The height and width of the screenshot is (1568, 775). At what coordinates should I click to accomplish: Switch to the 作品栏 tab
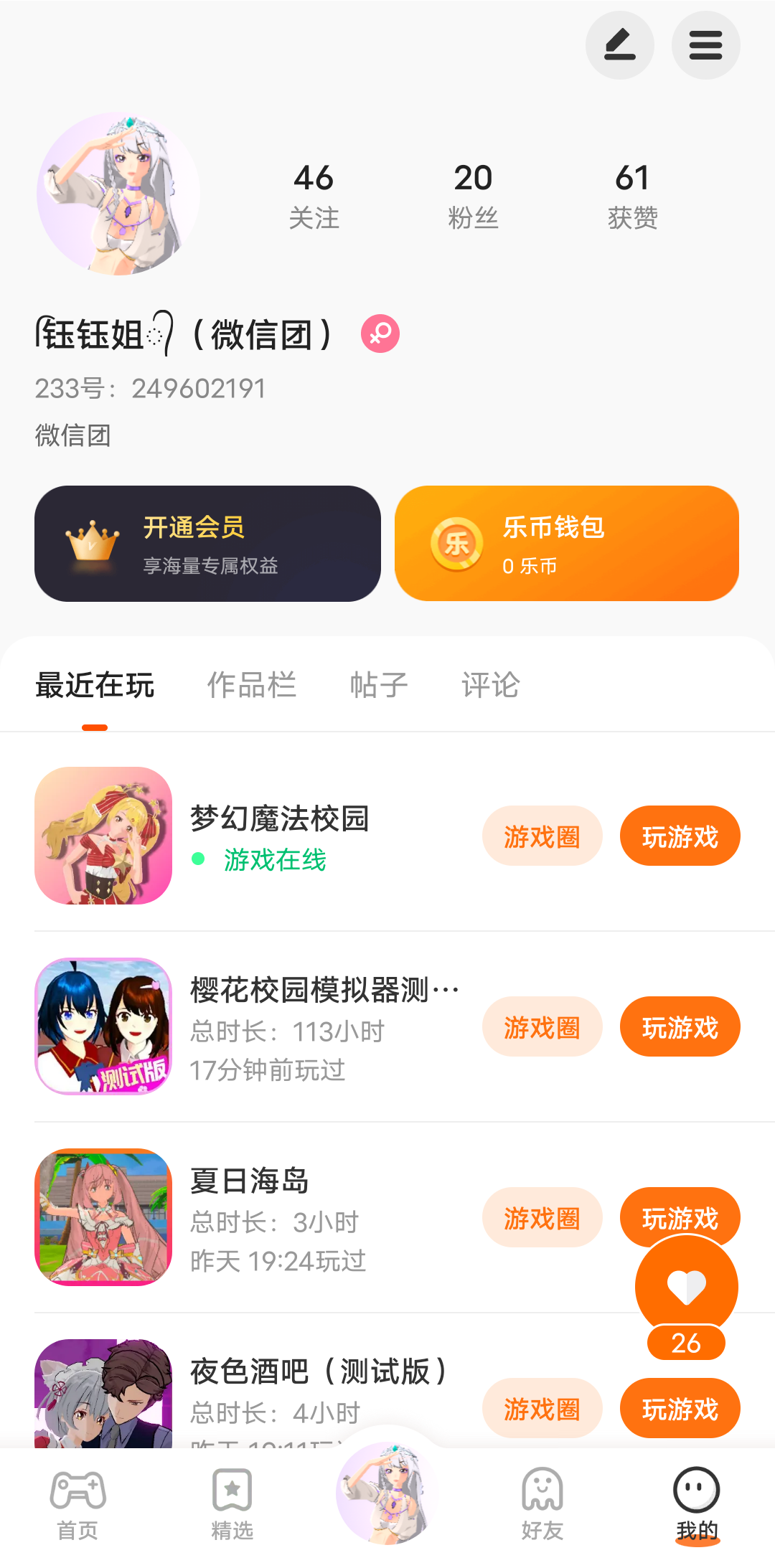pos(251,685)
